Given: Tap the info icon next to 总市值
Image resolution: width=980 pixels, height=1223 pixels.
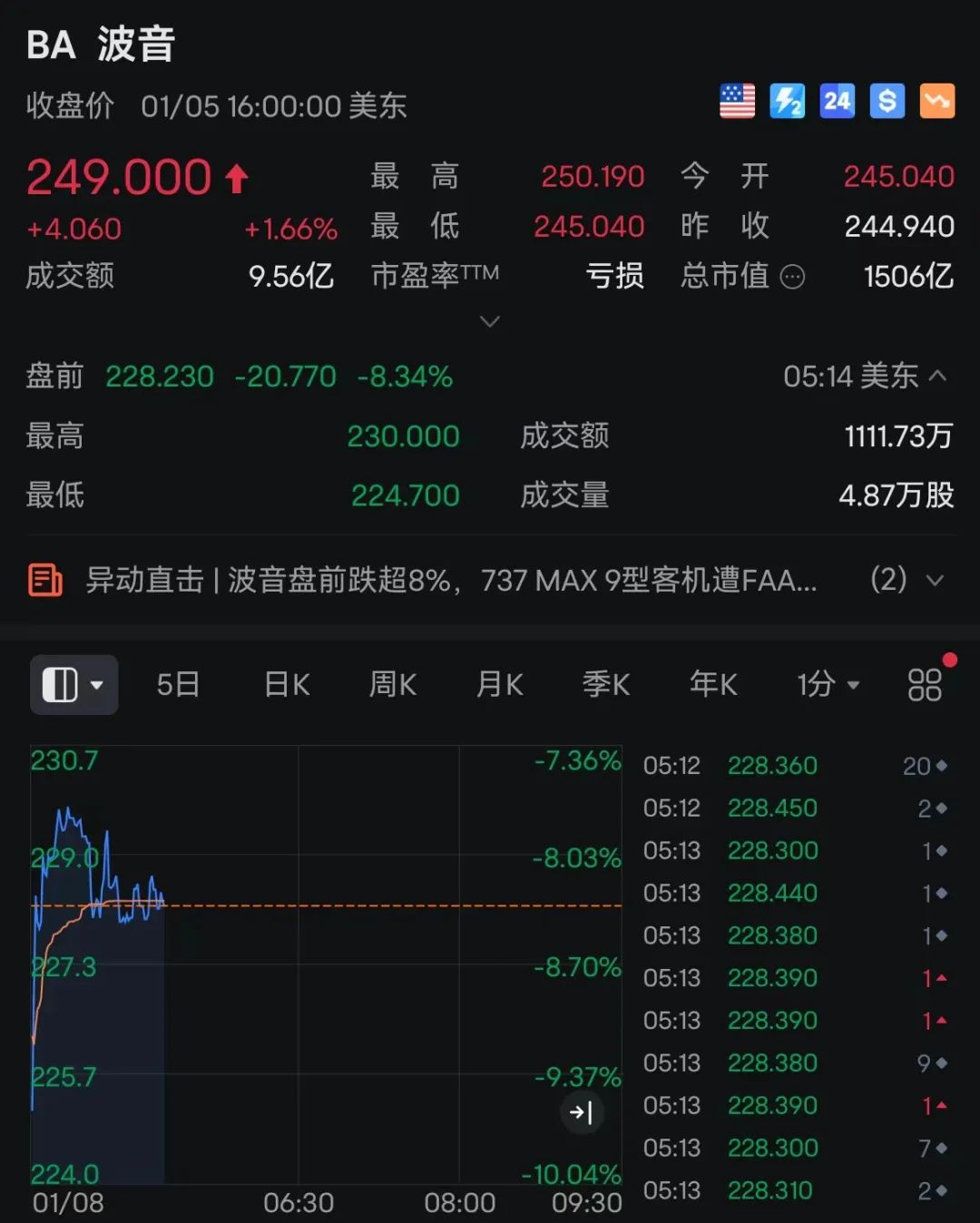Looking at the screenshot, I should pyautogui.click(x=792, y=277).
